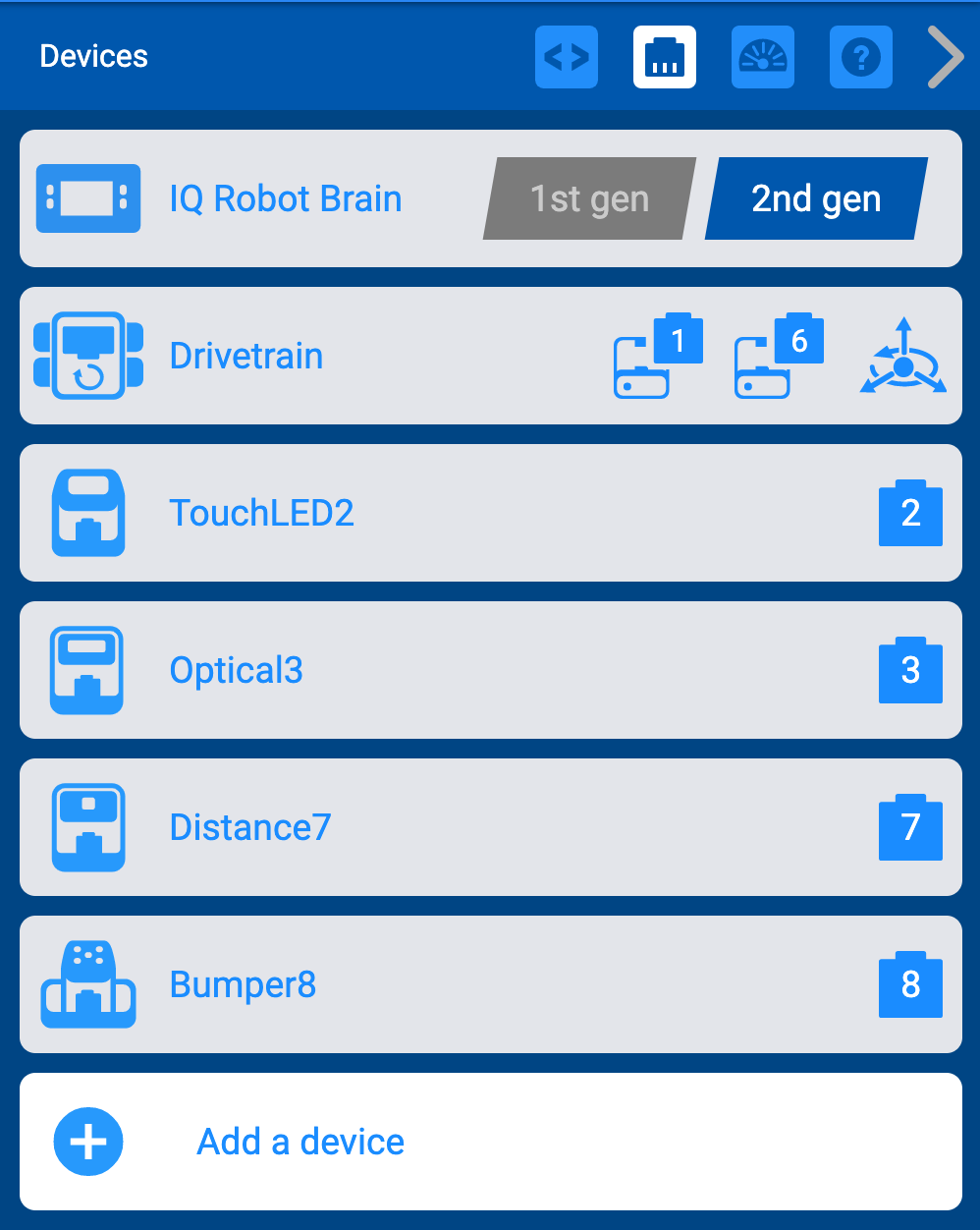Open the code viewer icon
This screenshot has height=1230, width=980.
[566, 57]
